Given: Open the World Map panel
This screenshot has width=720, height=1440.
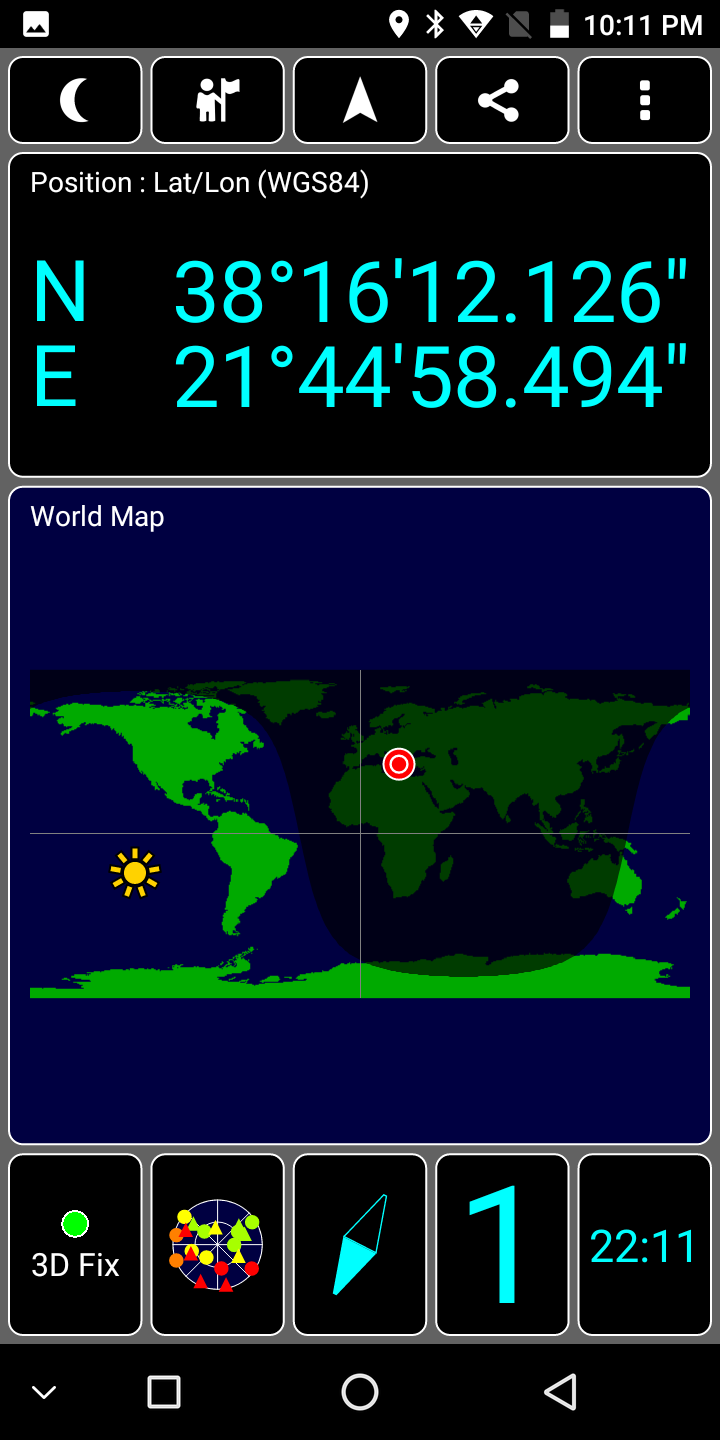Looking at the screenshot, I should (x=360, y=815).
